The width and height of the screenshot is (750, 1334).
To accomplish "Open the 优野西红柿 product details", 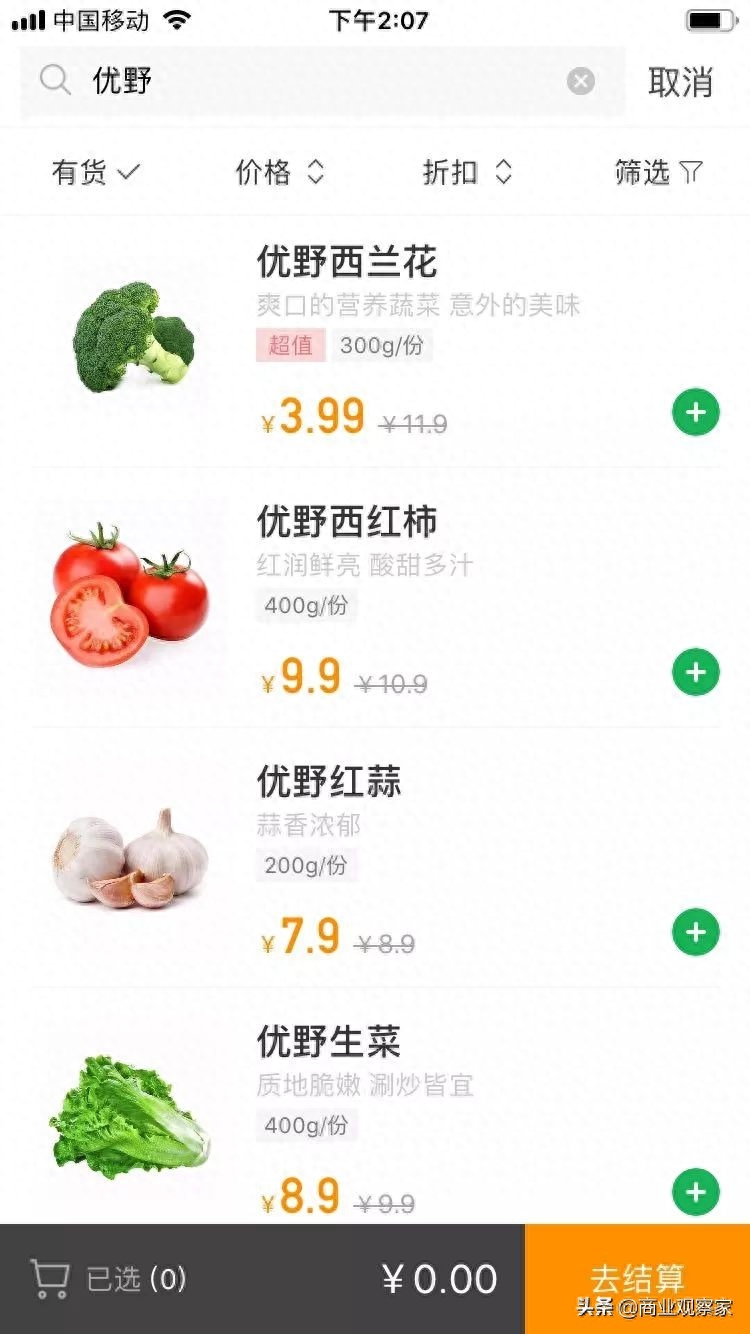I will pos(347,522).
